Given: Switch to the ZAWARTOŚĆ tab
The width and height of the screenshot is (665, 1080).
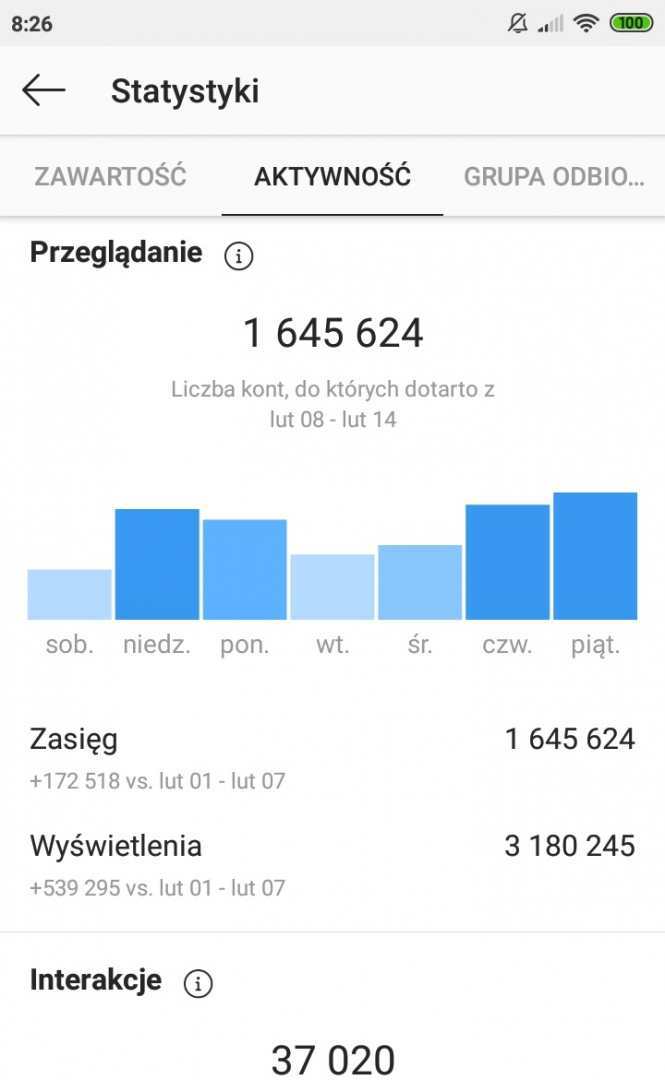Looking at the screenshot, I should pos(110,177).
